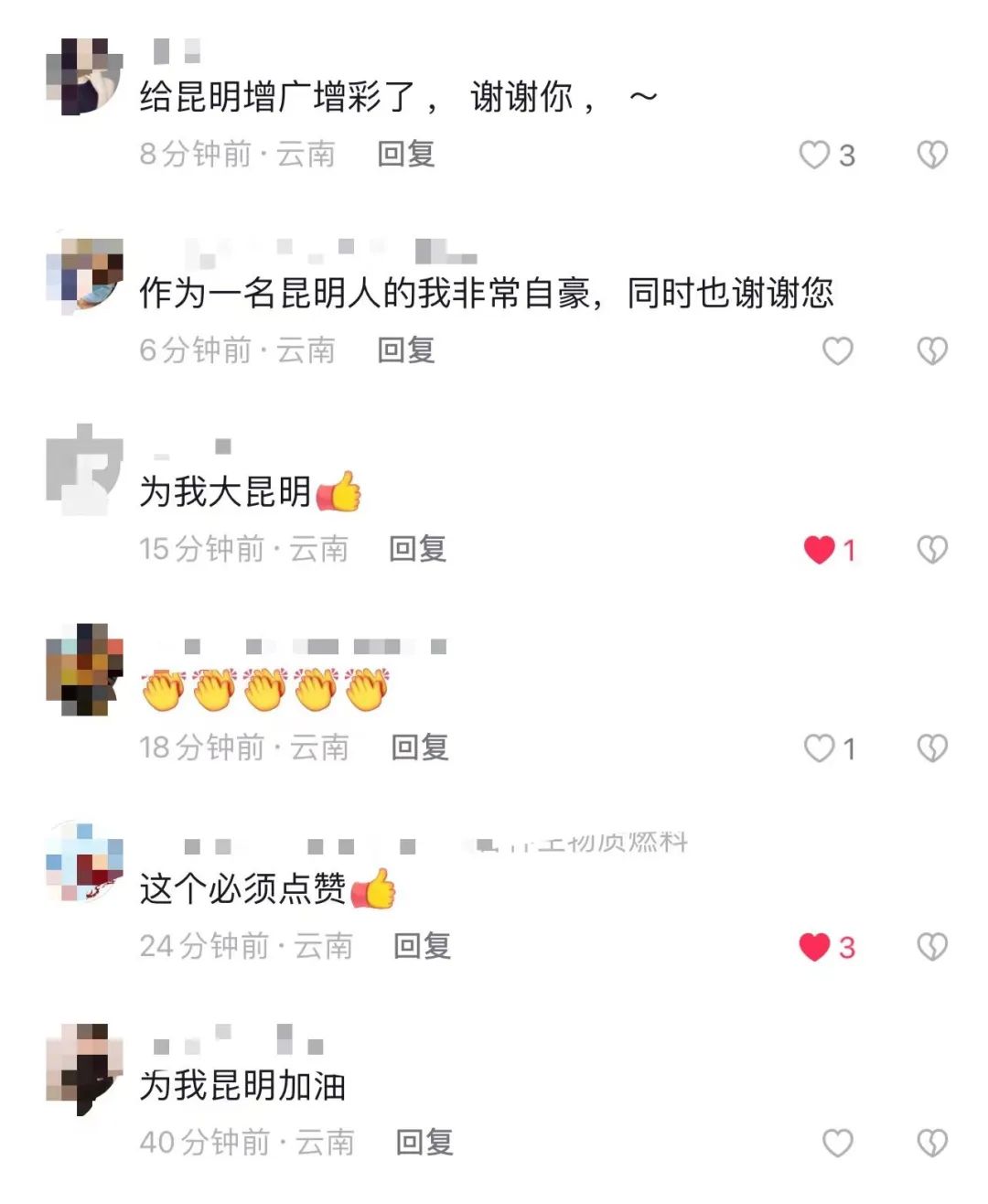Click dislike icon next to "为我大昆明" comment

932,549
